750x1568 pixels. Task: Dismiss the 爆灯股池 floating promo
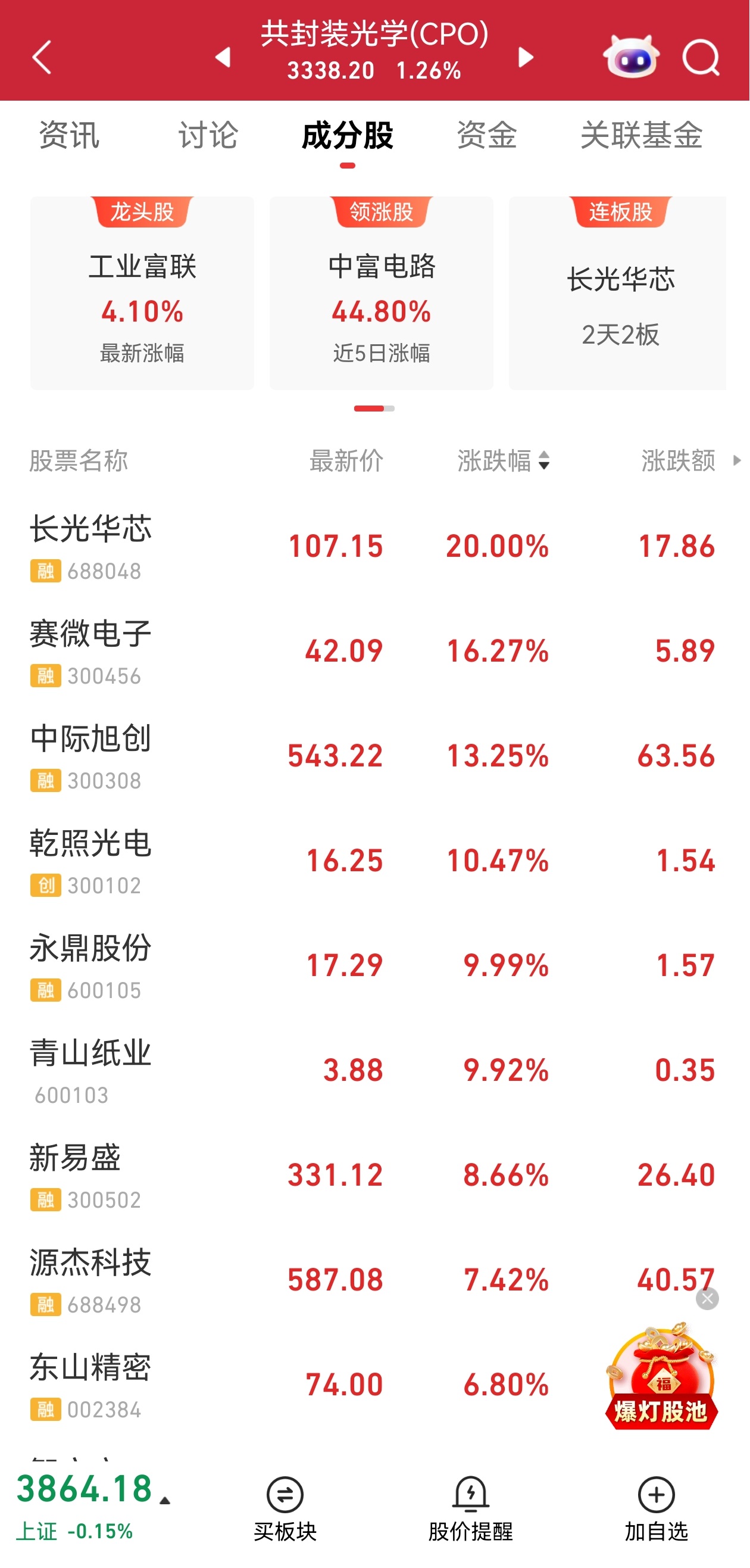(707, 1298)
